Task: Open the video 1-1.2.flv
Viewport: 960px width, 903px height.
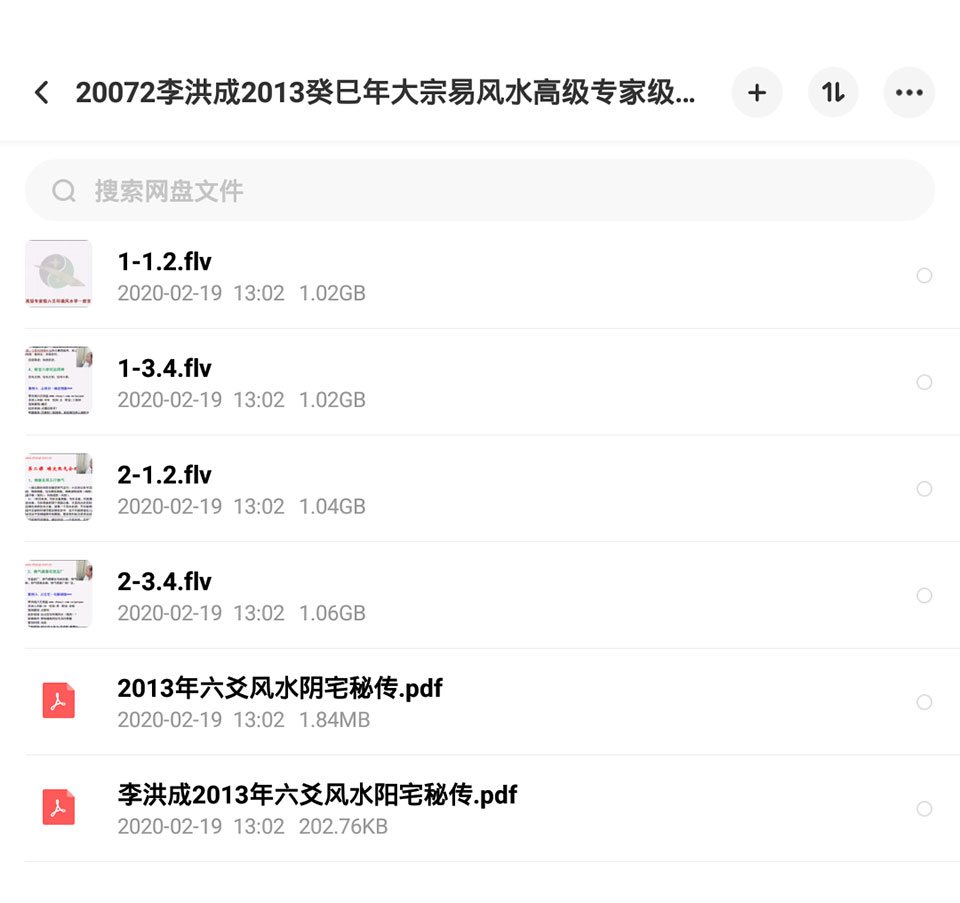Action: coord(479,275)
